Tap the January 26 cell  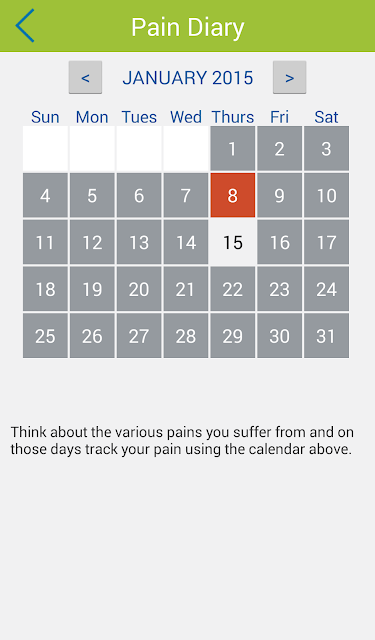coord(92,336)
